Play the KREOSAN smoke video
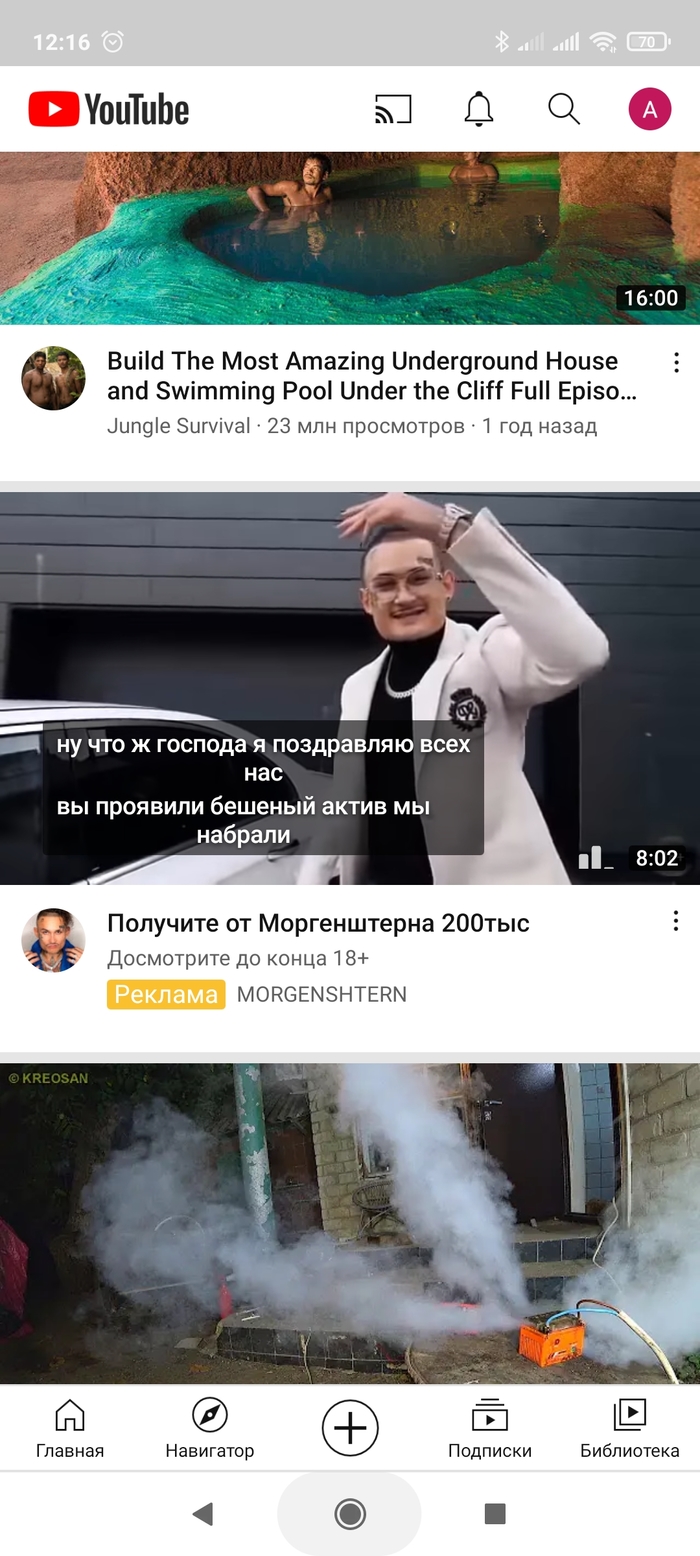The width and height of the screenshot is (700, 1556). click(350, 1222)
